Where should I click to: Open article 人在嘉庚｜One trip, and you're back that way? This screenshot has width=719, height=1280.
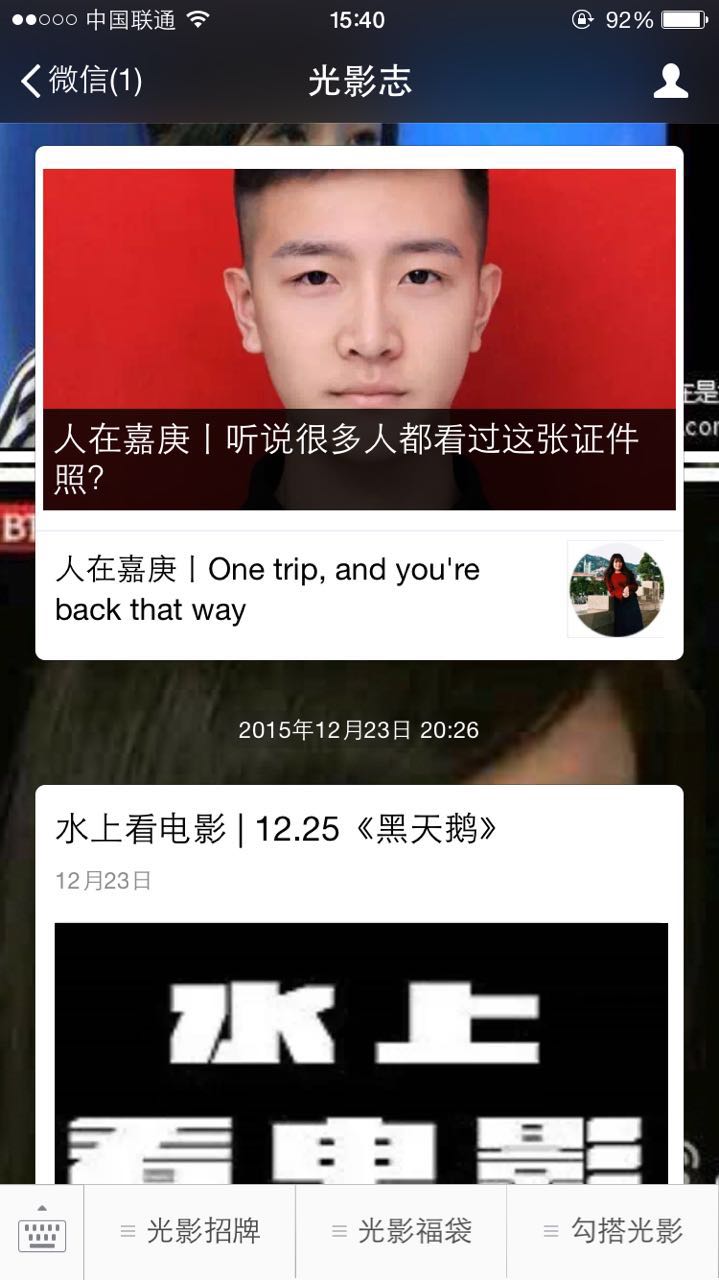(x=300, y=589)
